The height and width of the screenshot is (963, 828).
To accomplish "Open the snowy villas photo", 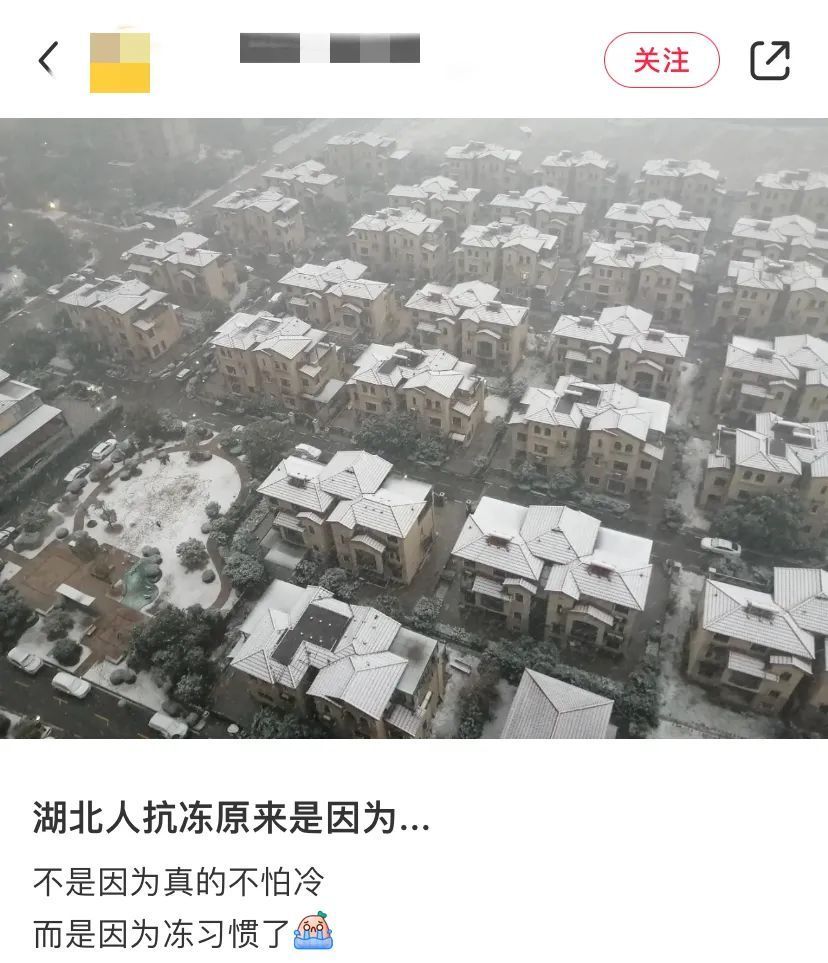I will (414, 428).
